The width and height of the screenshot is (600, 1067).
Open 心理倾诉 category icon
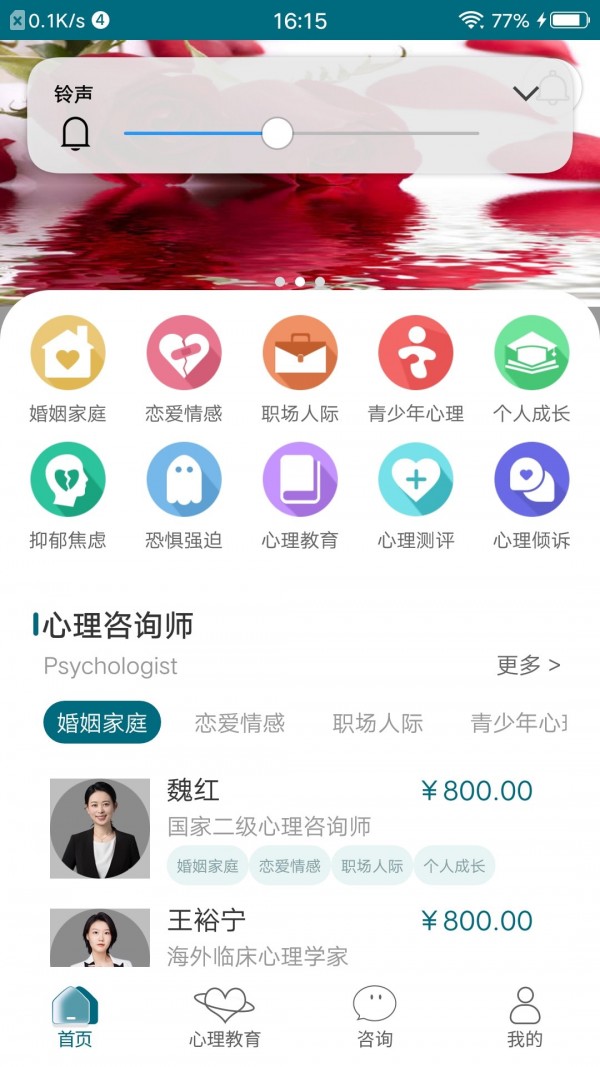(531, 480)
